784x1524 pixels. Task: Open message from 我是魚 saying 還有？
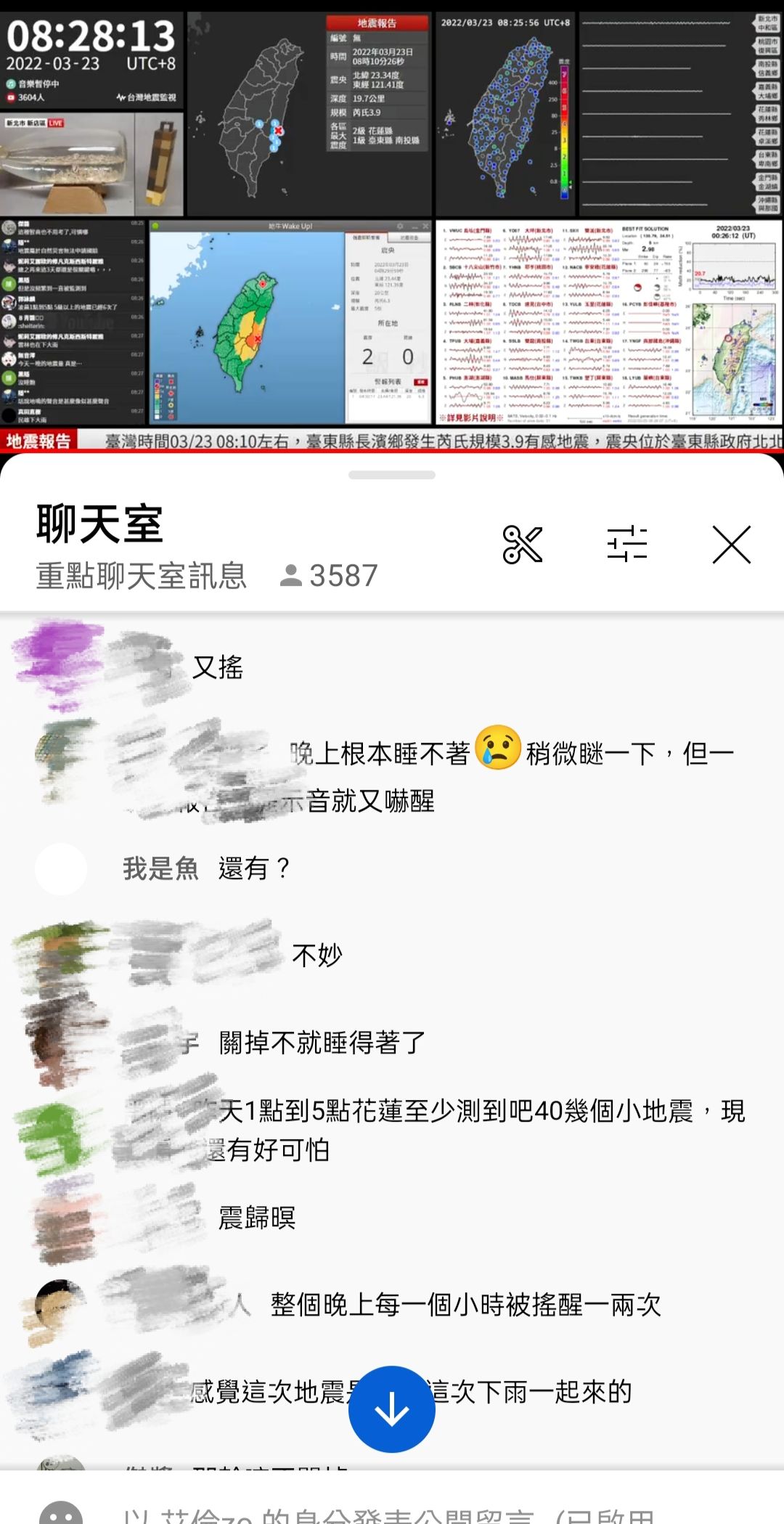(254, 868)
